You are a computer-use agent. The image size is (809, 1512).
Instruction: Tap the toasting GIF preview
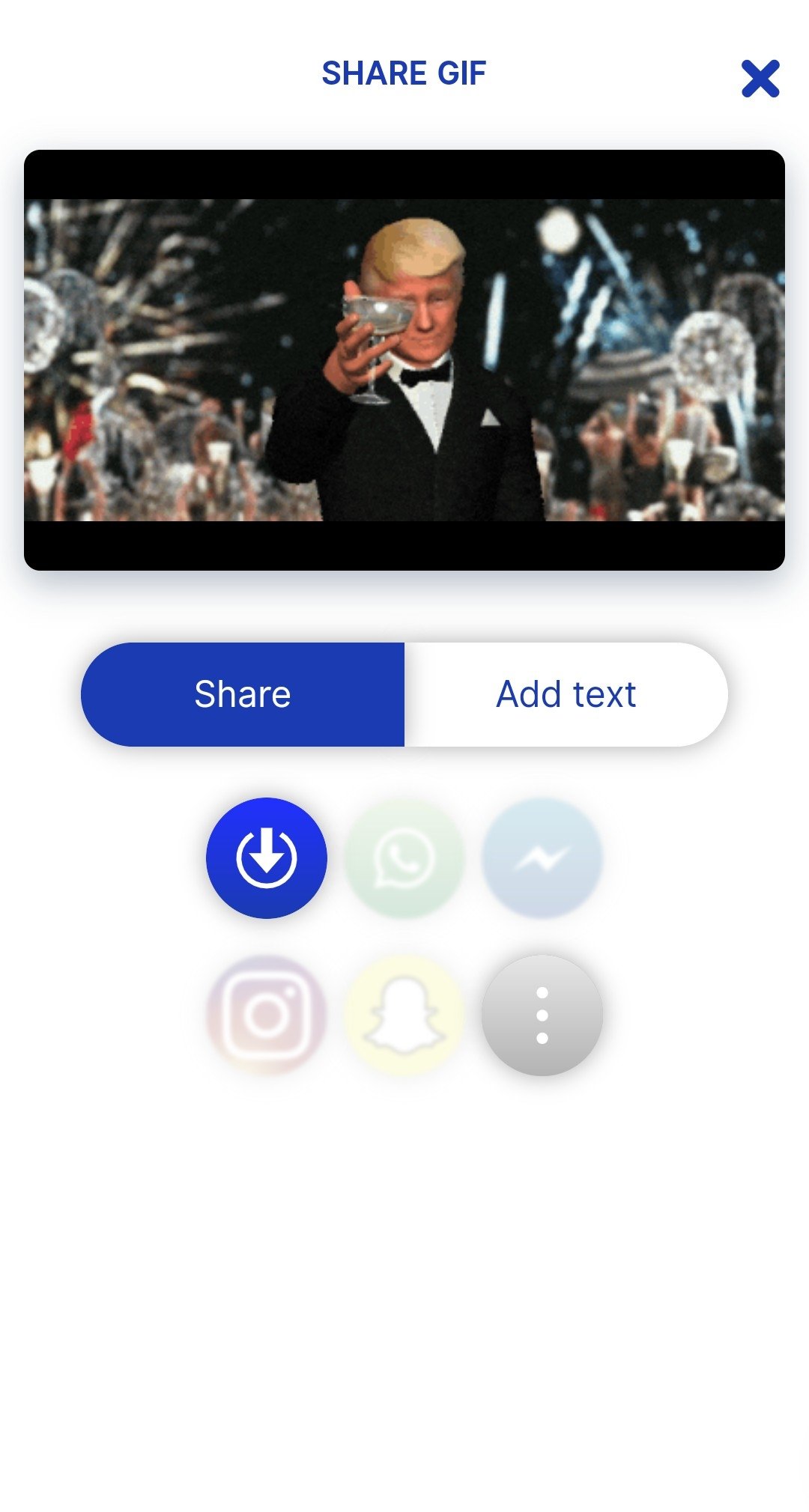404,360
